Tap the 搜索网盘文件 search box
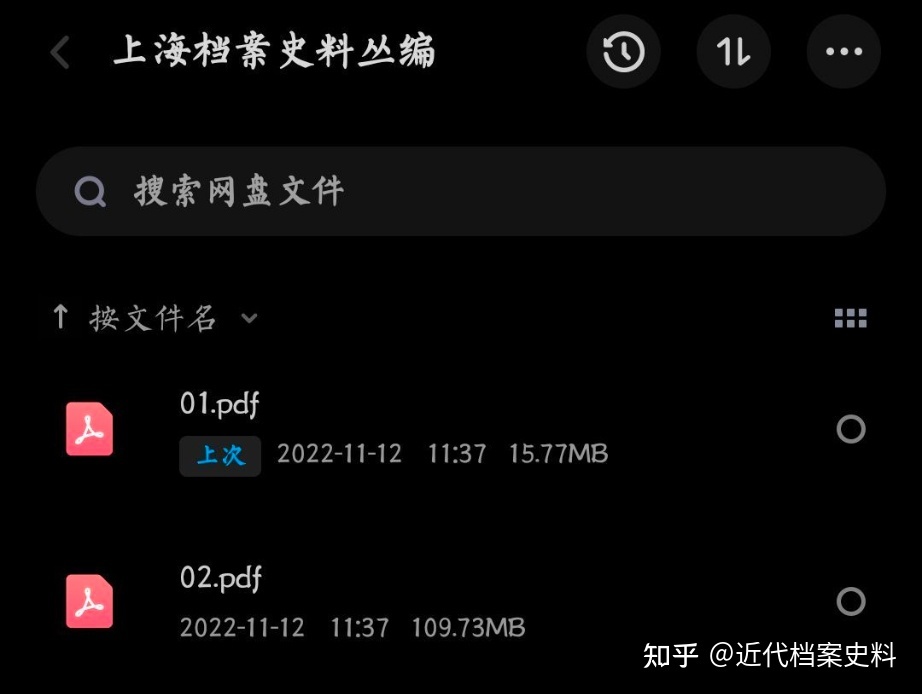This screenshot has height=694, width=922. point(460,191)
